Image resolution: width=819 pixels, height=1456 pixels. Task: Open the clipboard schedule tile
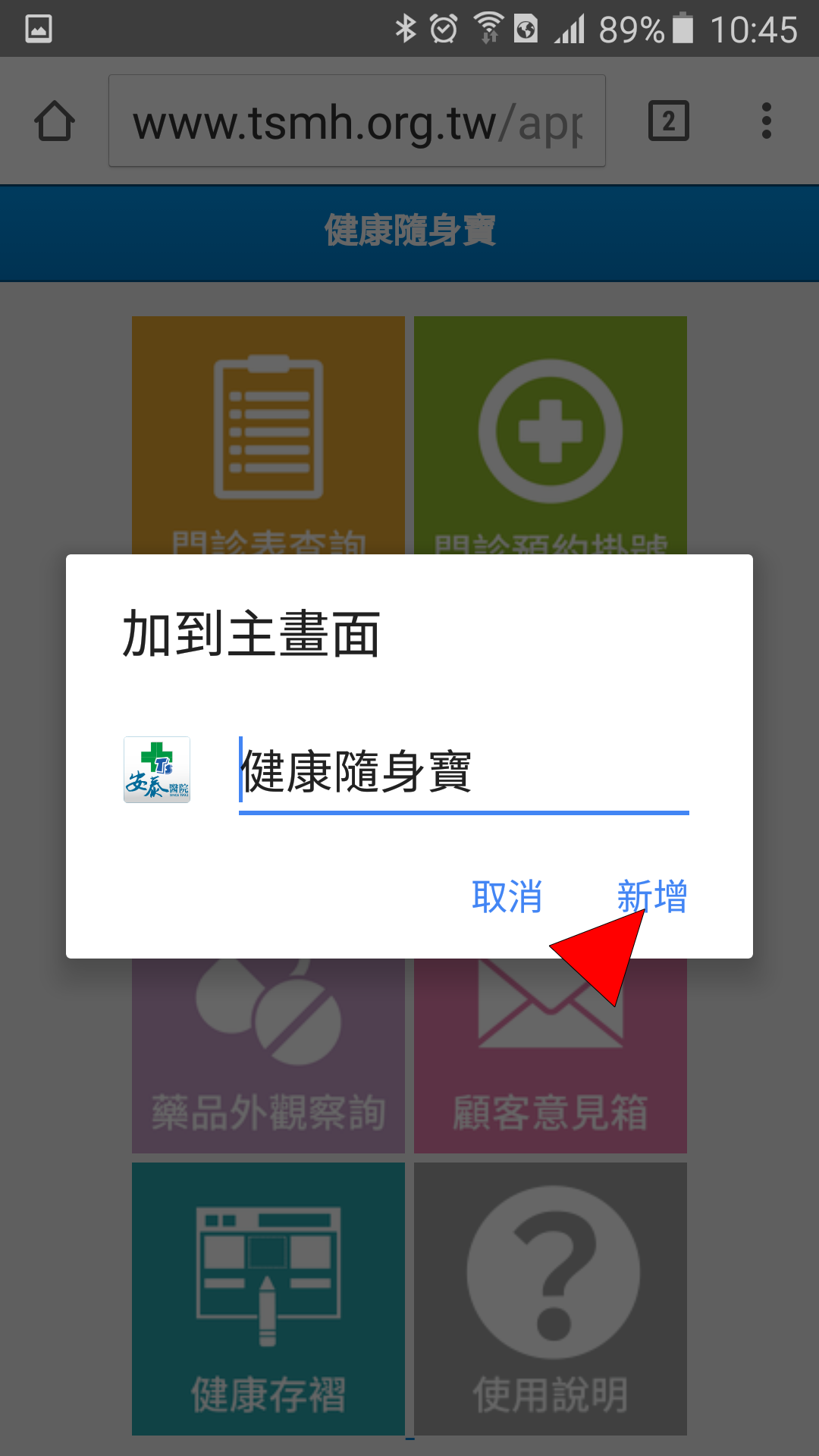pos(268,434)
